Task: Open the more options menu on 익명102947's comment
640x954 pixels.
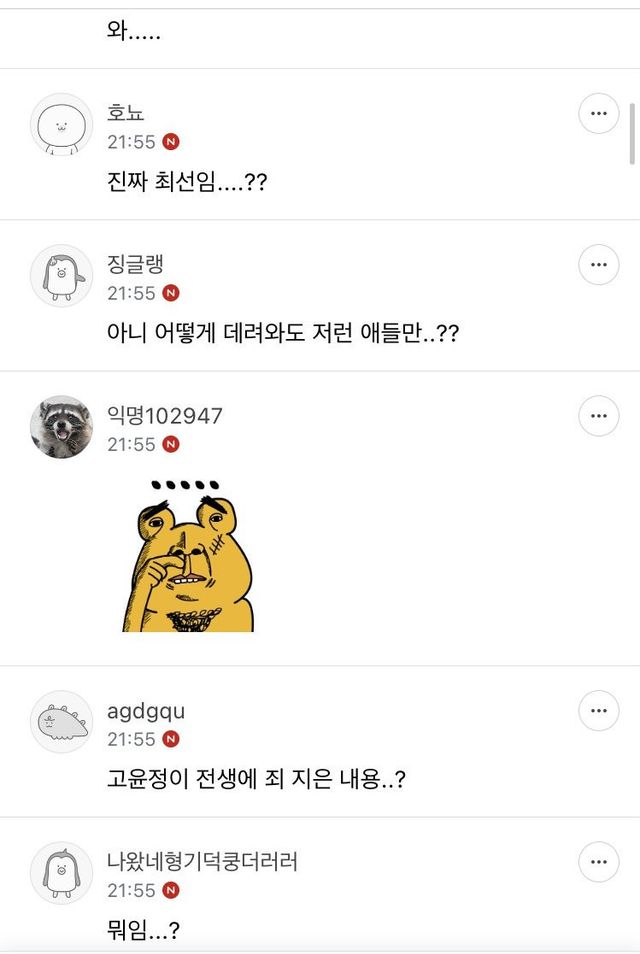Action: point(599,416)
